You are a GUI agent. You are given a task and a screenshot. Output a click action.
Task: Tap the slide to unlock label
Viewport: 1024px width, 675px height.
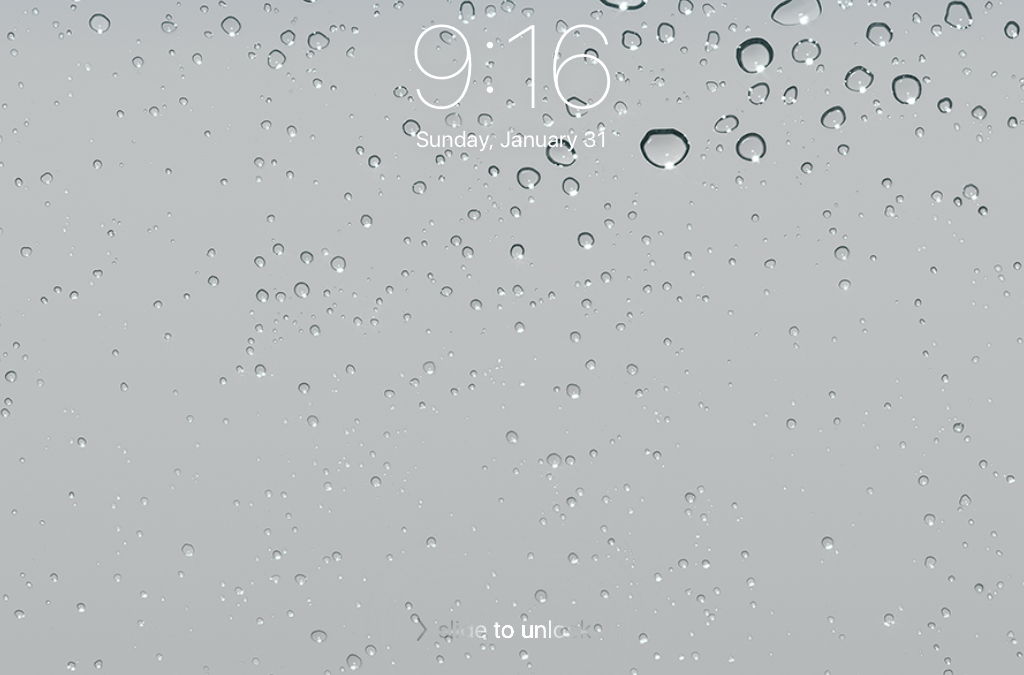[514, 630]
